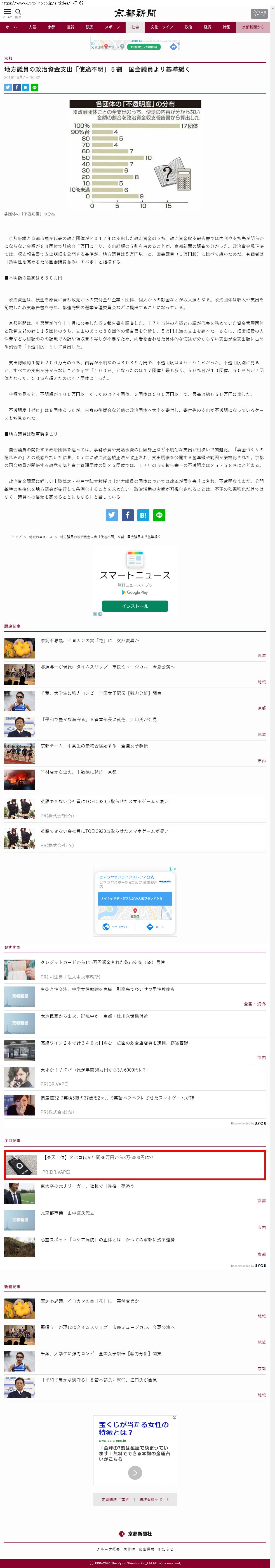
Task: Tap the インストール button for スマートニュース
Action: tap(135, 606)
